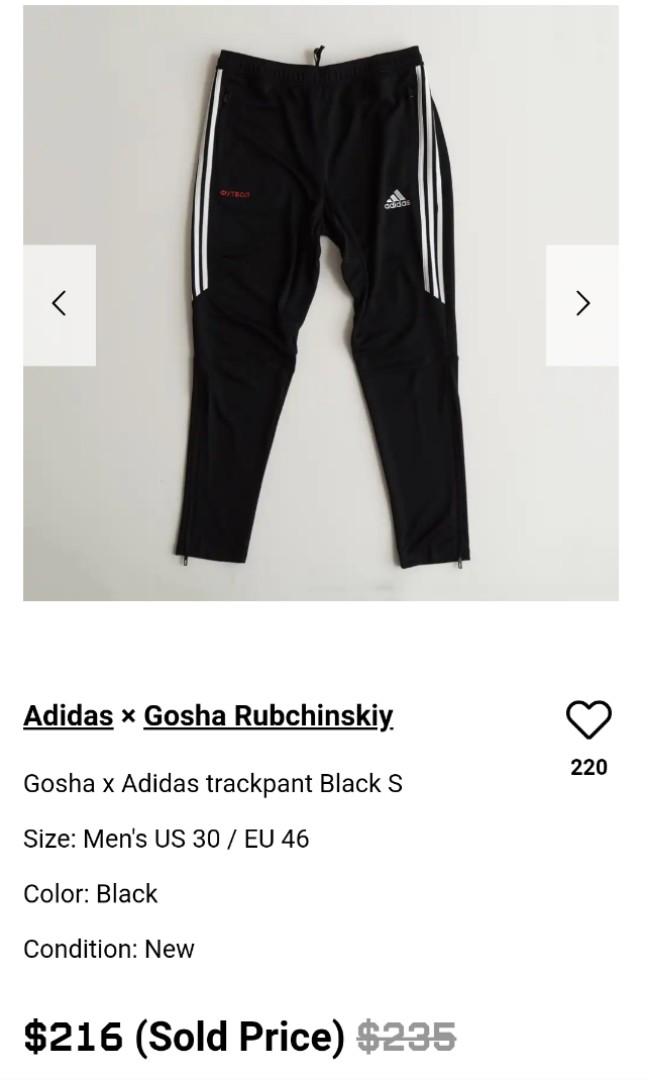Like this listing with the heart
The width and height of the screenshot is (648, 1080).
[x=588, y=720]
